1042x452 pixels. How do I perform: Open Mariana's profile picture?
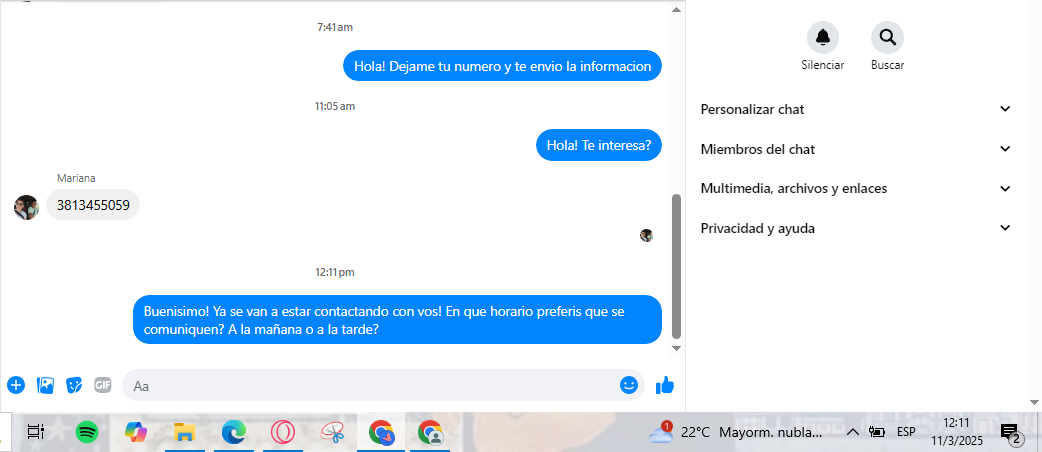[26, 207]
